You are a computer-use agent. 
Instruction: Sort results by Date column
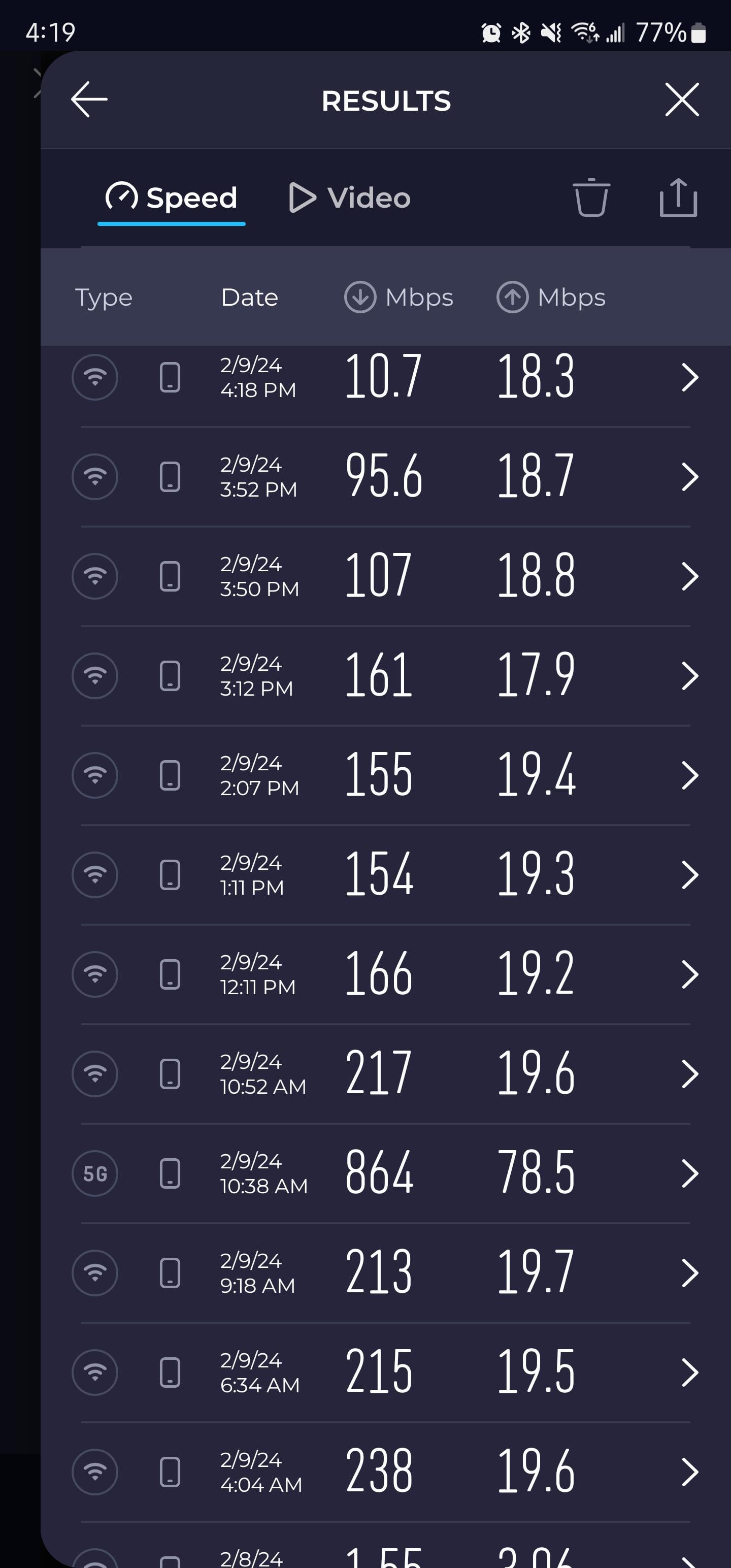[250, 298]
